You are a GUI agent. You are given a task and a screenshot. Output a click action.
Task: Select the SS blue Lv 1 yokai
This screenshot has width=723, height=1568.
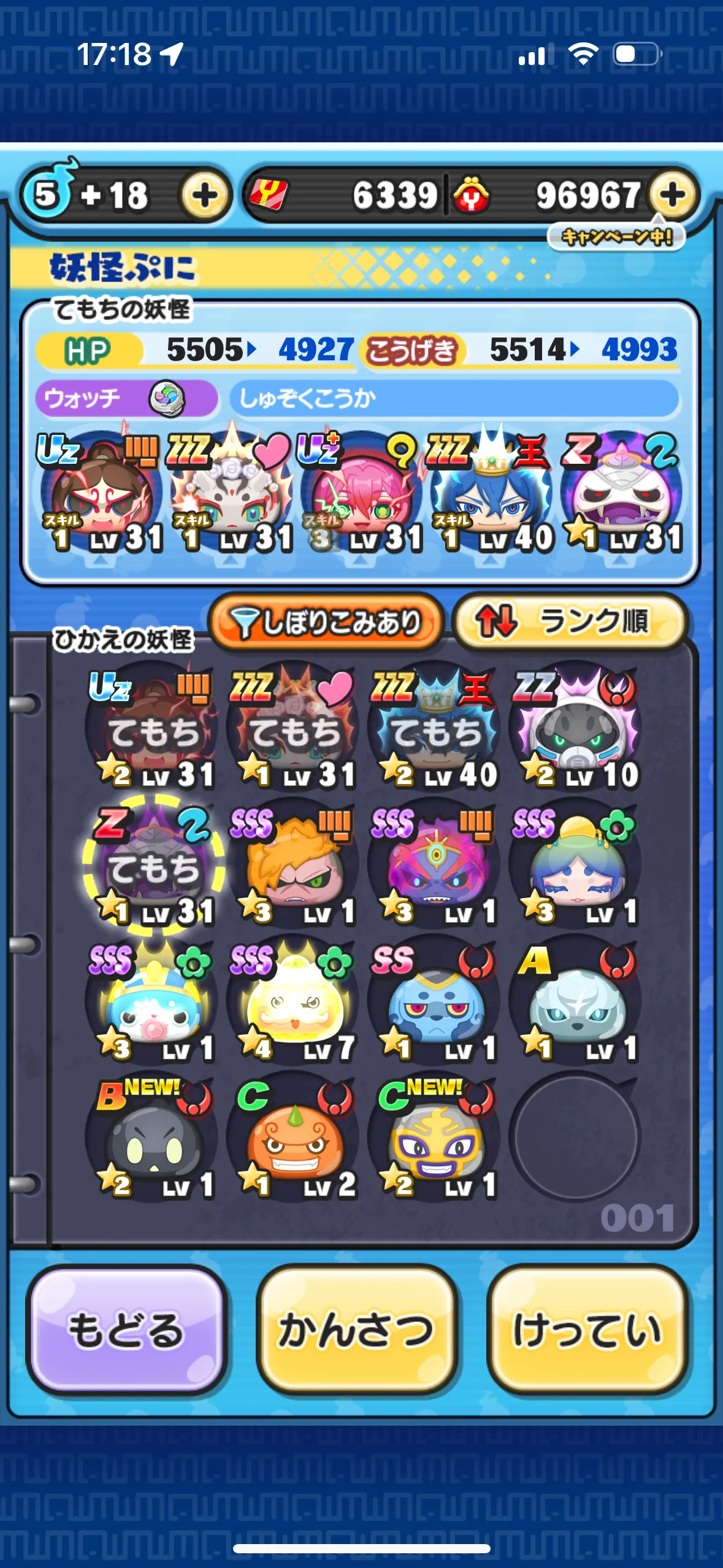click(434, 1002)
